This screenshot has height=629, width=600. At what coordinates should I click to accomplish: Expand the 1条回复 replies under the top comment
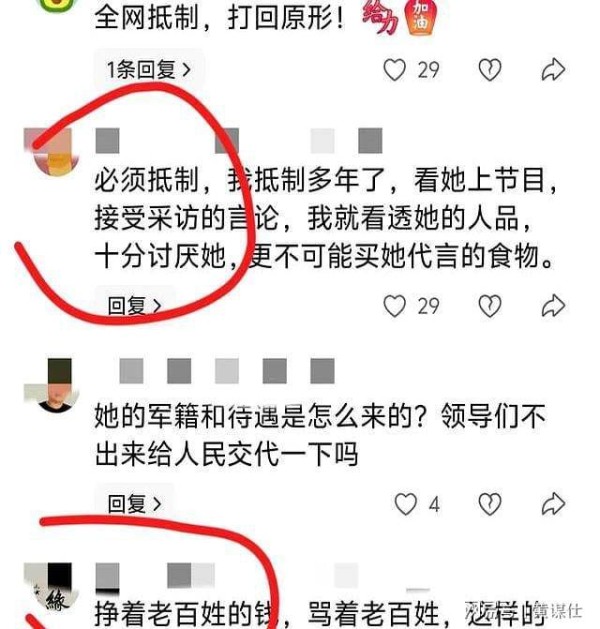[x=148, y=70]
